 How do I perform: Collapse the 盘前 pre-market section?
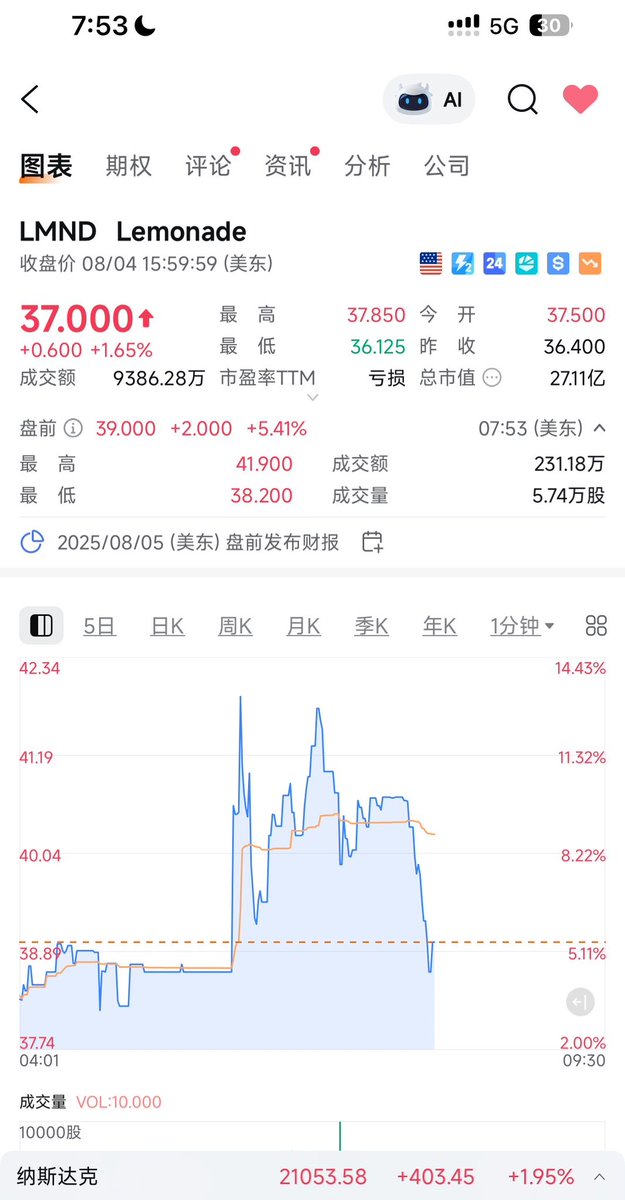[599, 429]
